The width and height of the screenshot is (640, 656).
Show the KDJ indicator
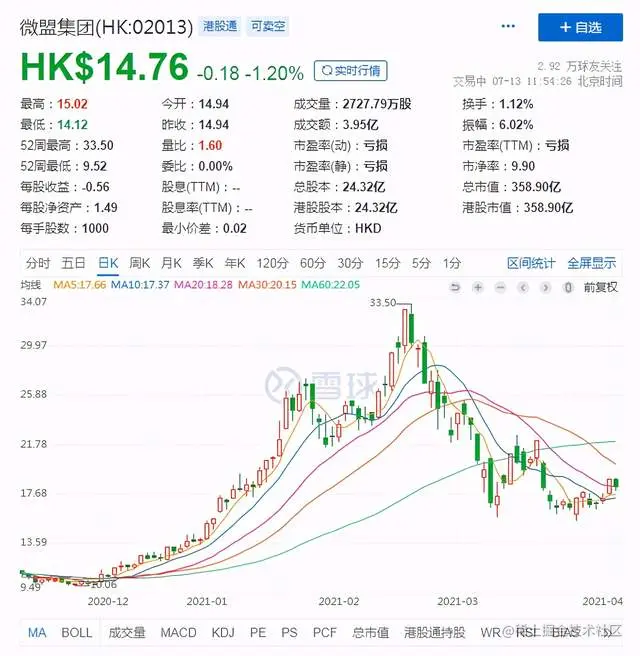(224, 632)
